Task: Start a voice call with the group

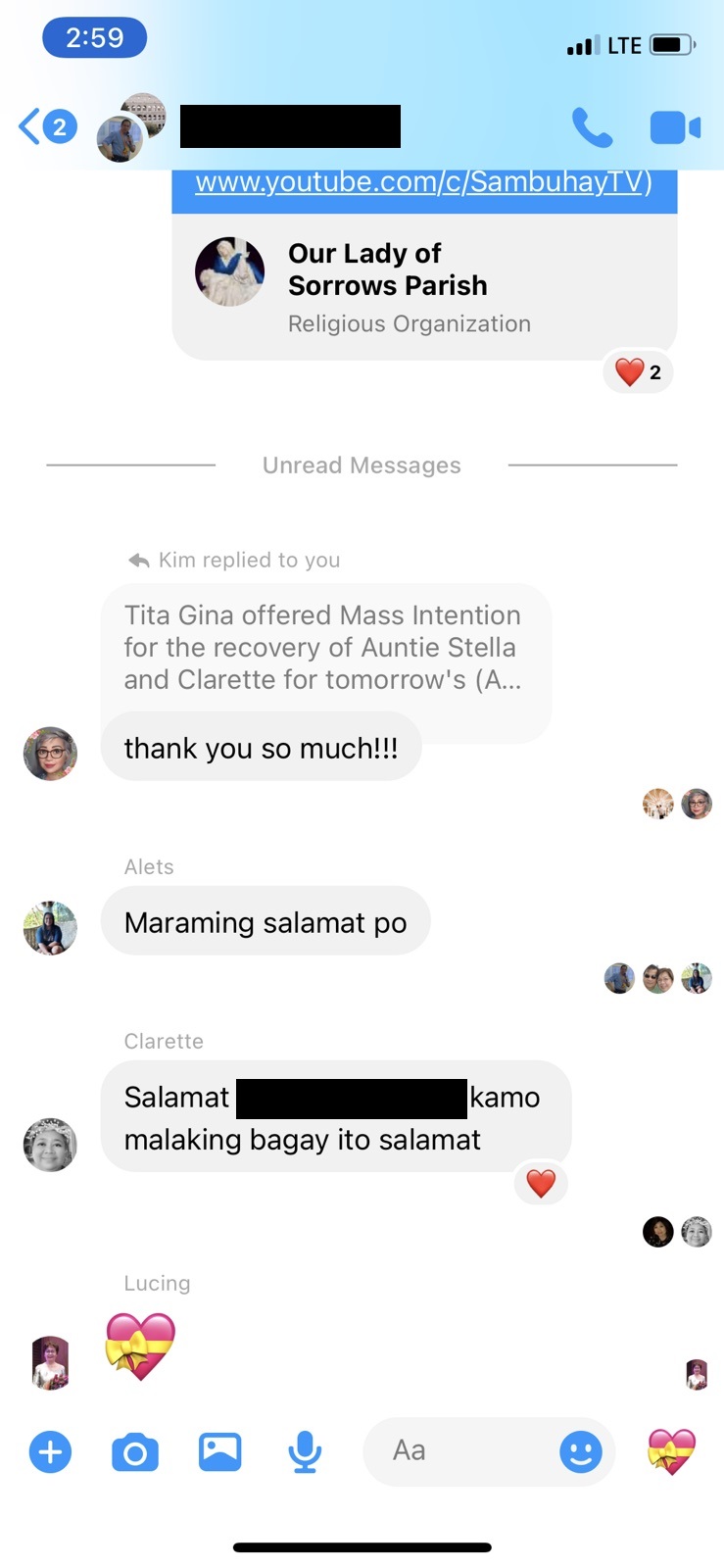Action: pyautogui.click(x=592, y=127)
